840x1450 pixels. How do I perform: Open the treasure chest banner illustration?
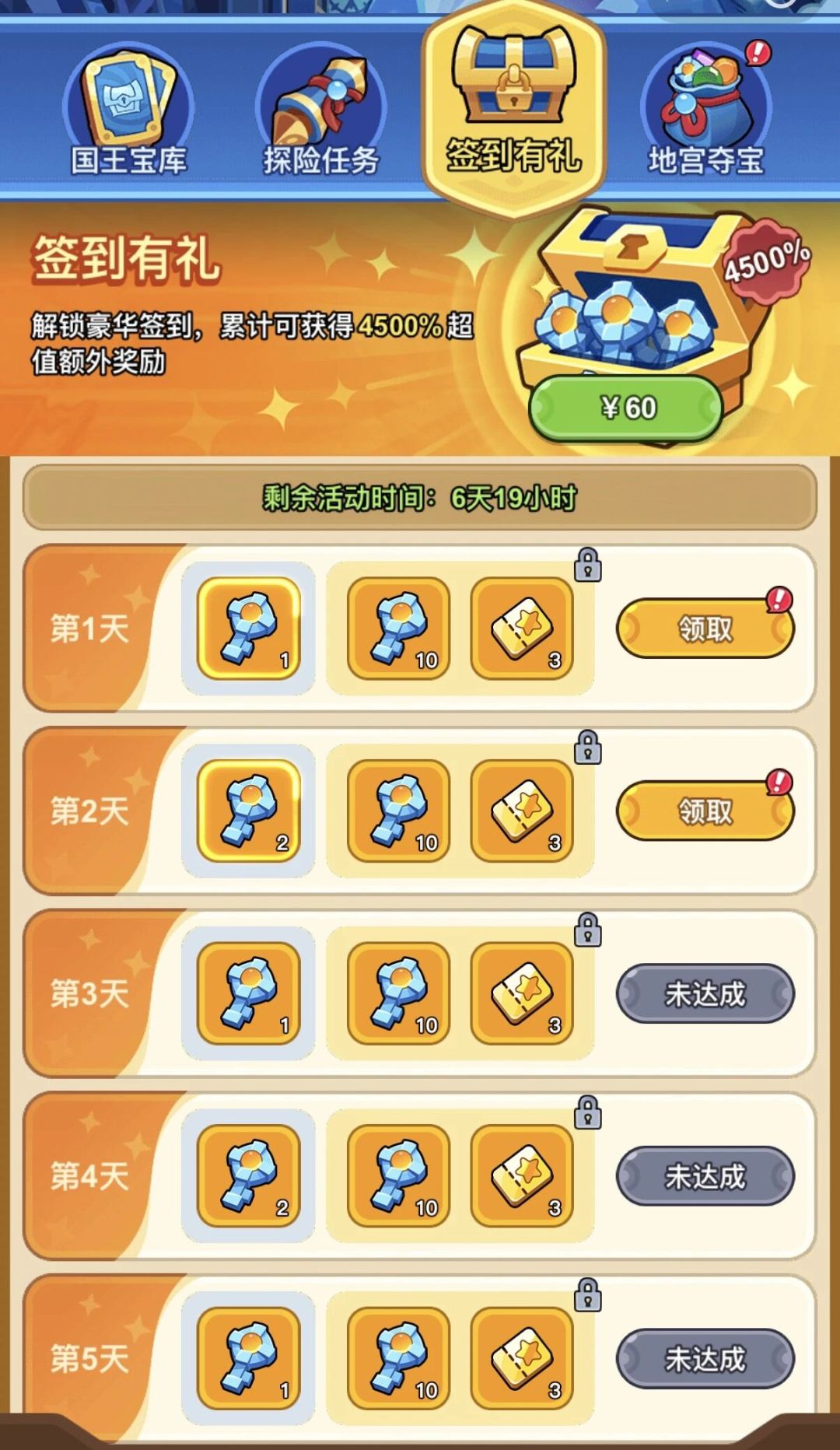coord(630,303)
